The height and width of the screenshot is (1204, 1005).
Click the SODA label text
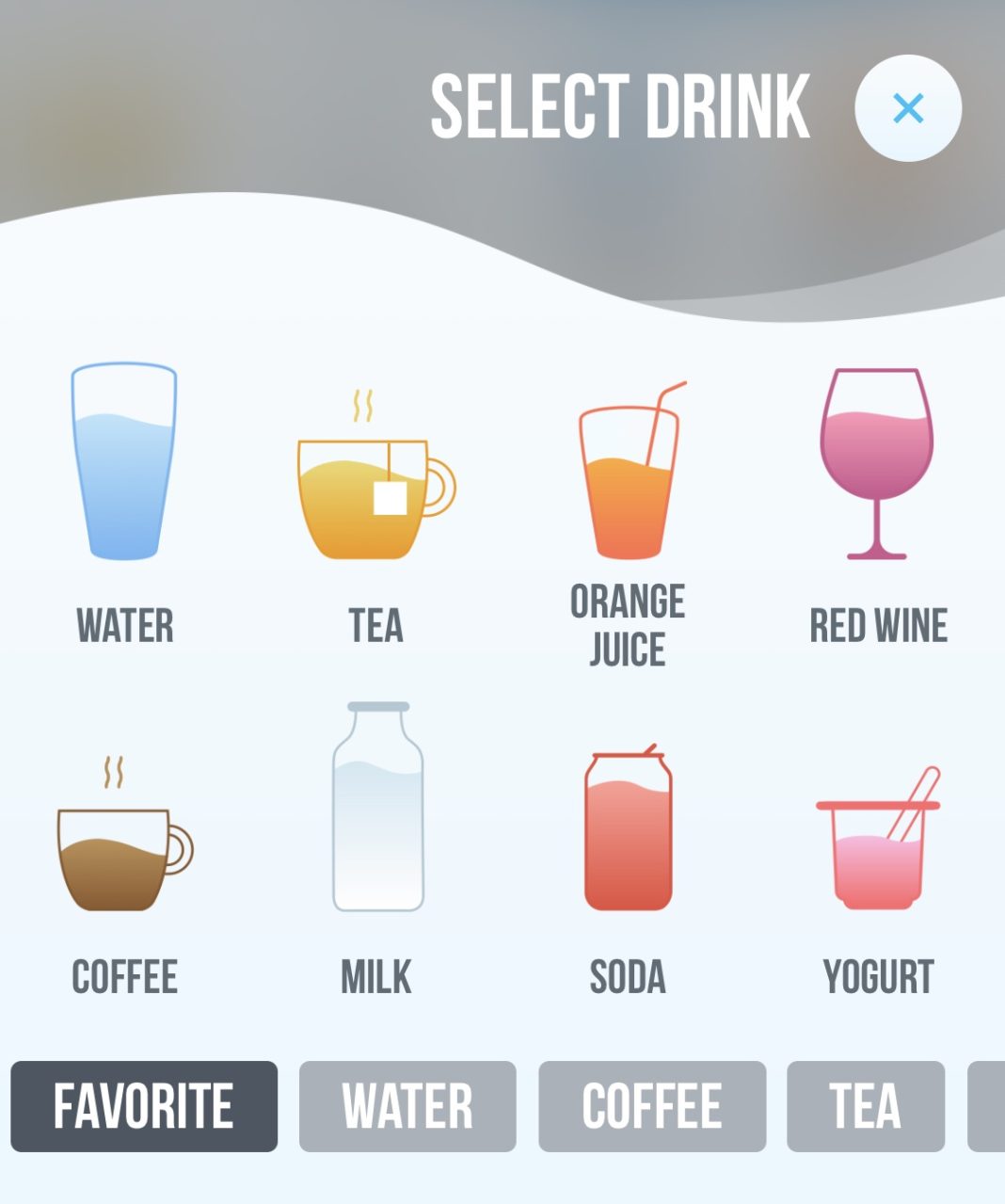point(629,979)
